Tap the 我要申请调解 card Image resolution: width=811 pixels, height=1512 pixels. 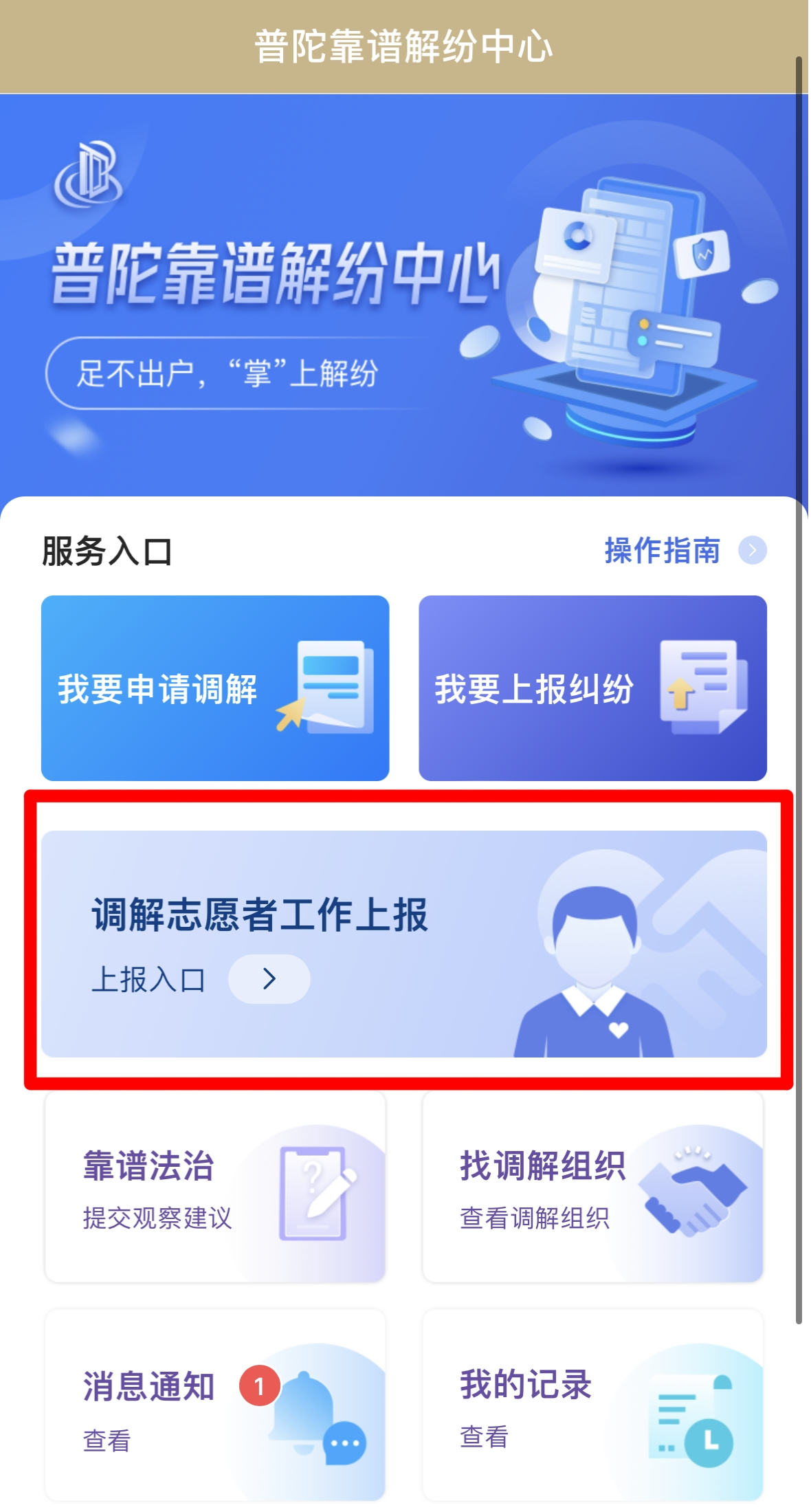pyautogui.click(x=215, y=688)
